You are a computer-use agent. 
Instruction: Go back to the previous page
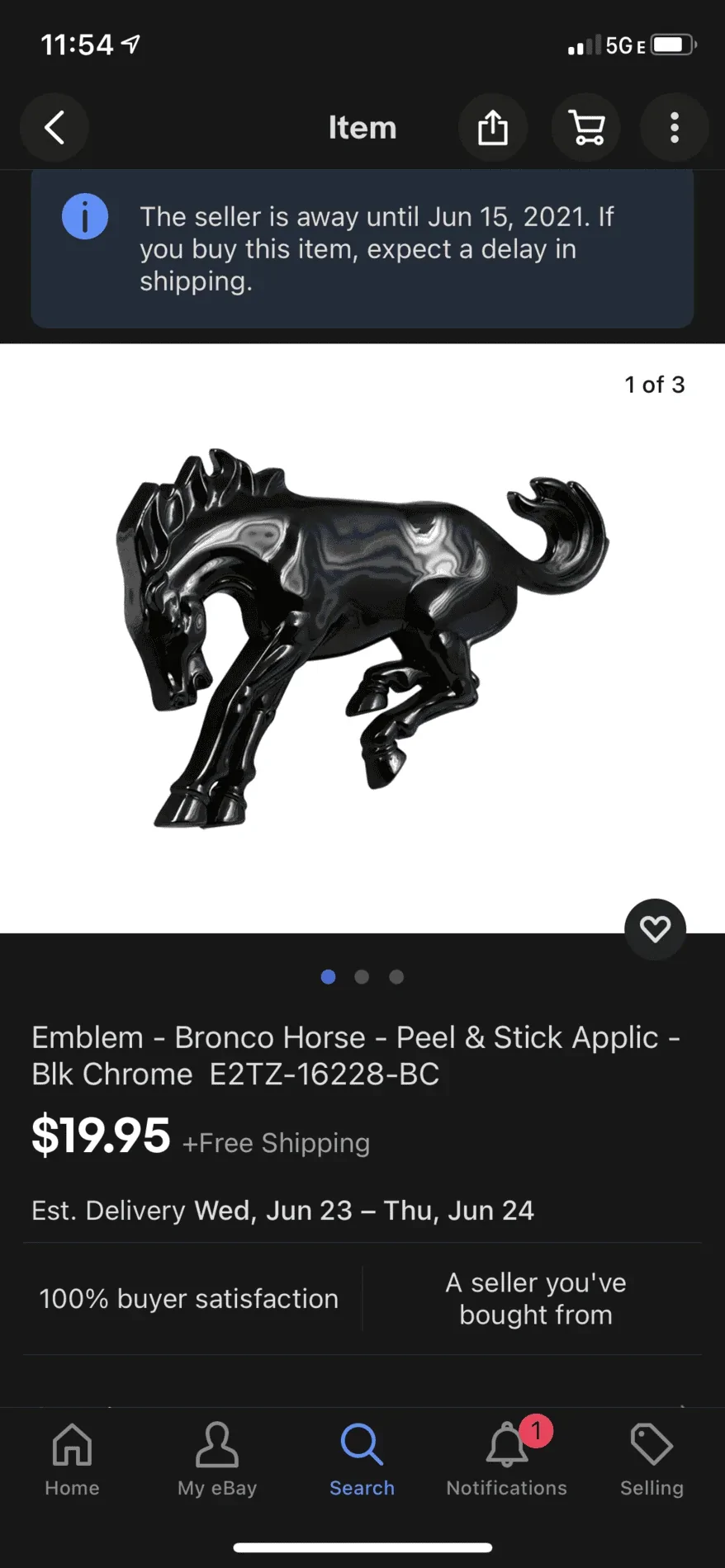(x=54, y=128)
